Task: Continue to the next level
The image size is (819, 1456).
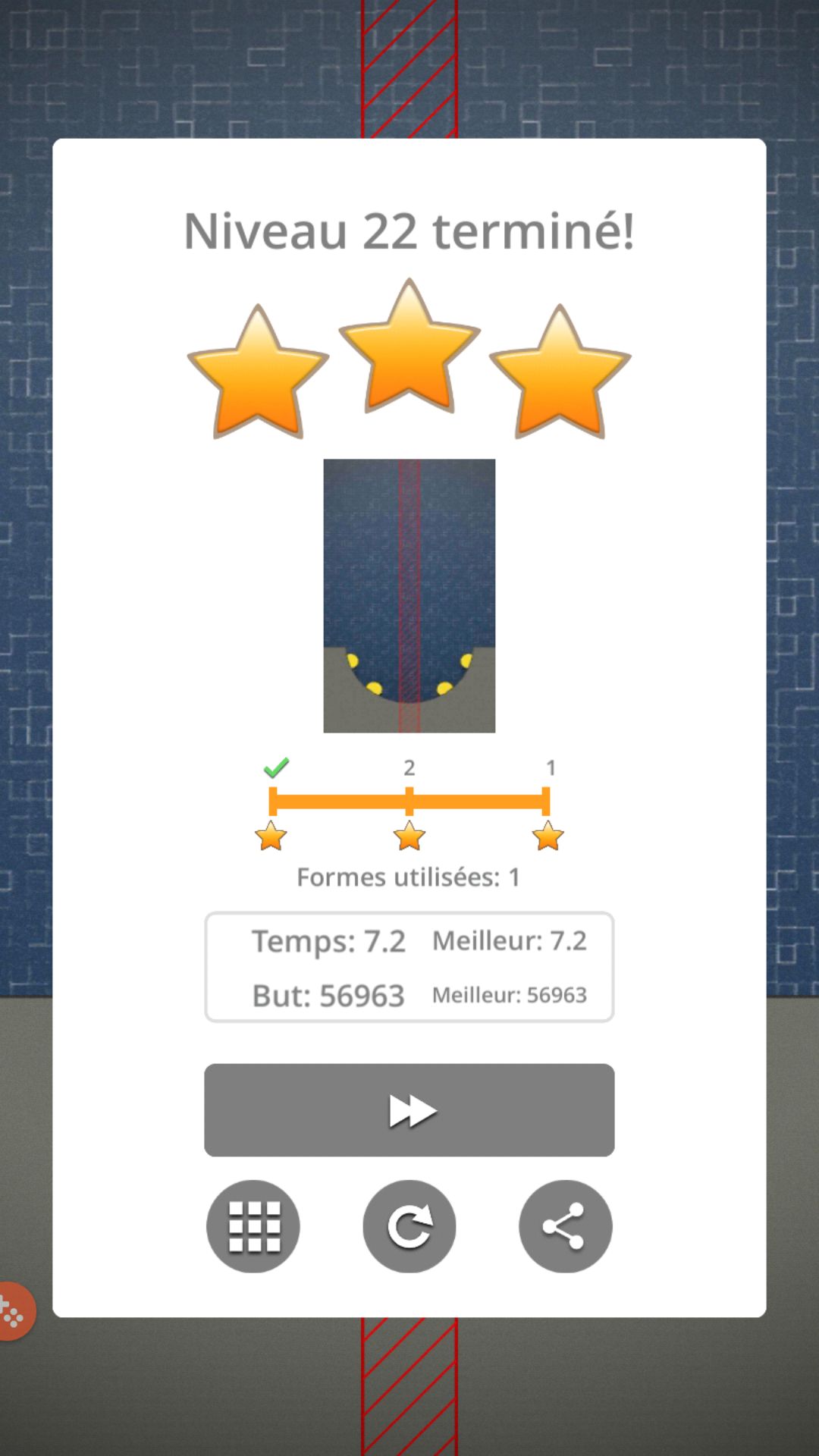Action: [409, 1109]
